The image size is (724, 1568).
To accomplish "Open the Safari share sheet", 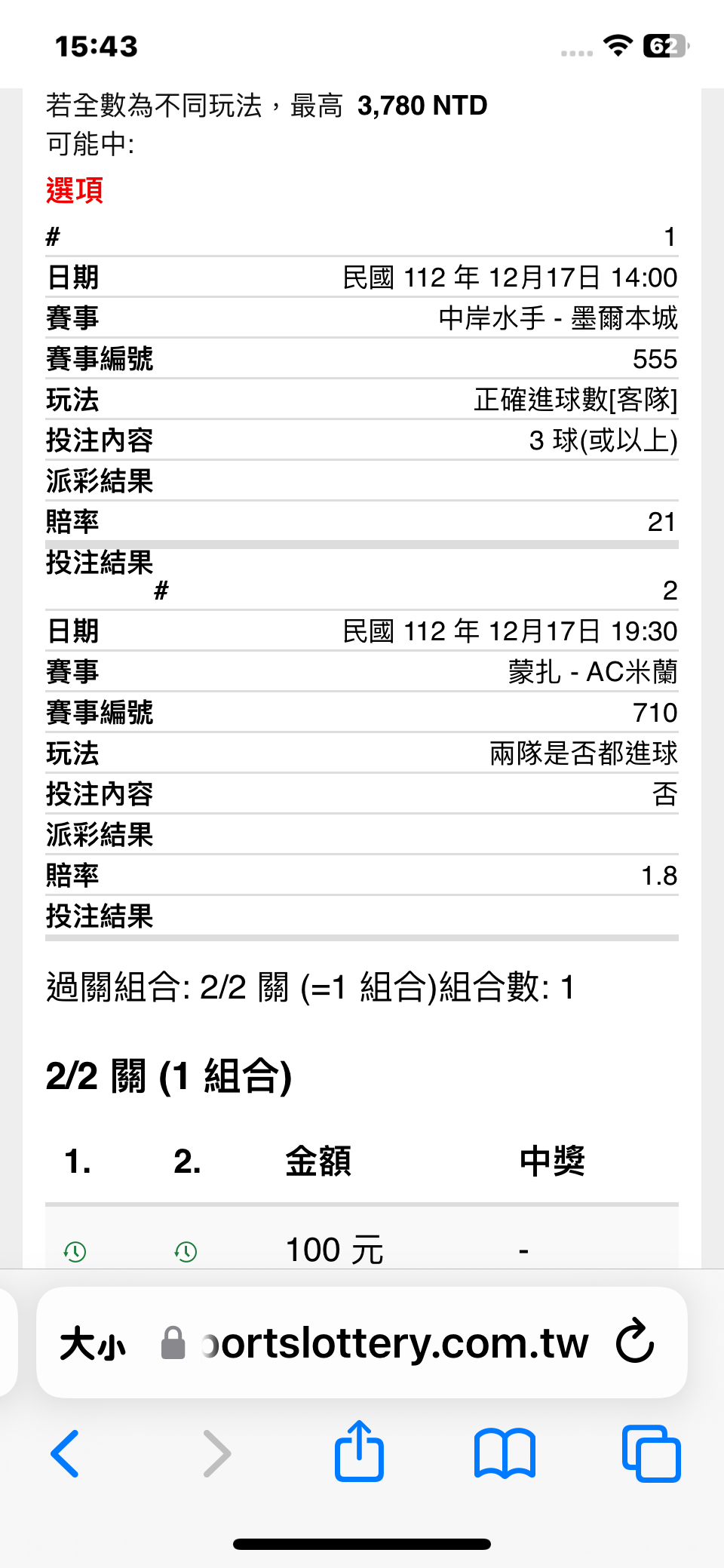I will (x=359, y=1450).
